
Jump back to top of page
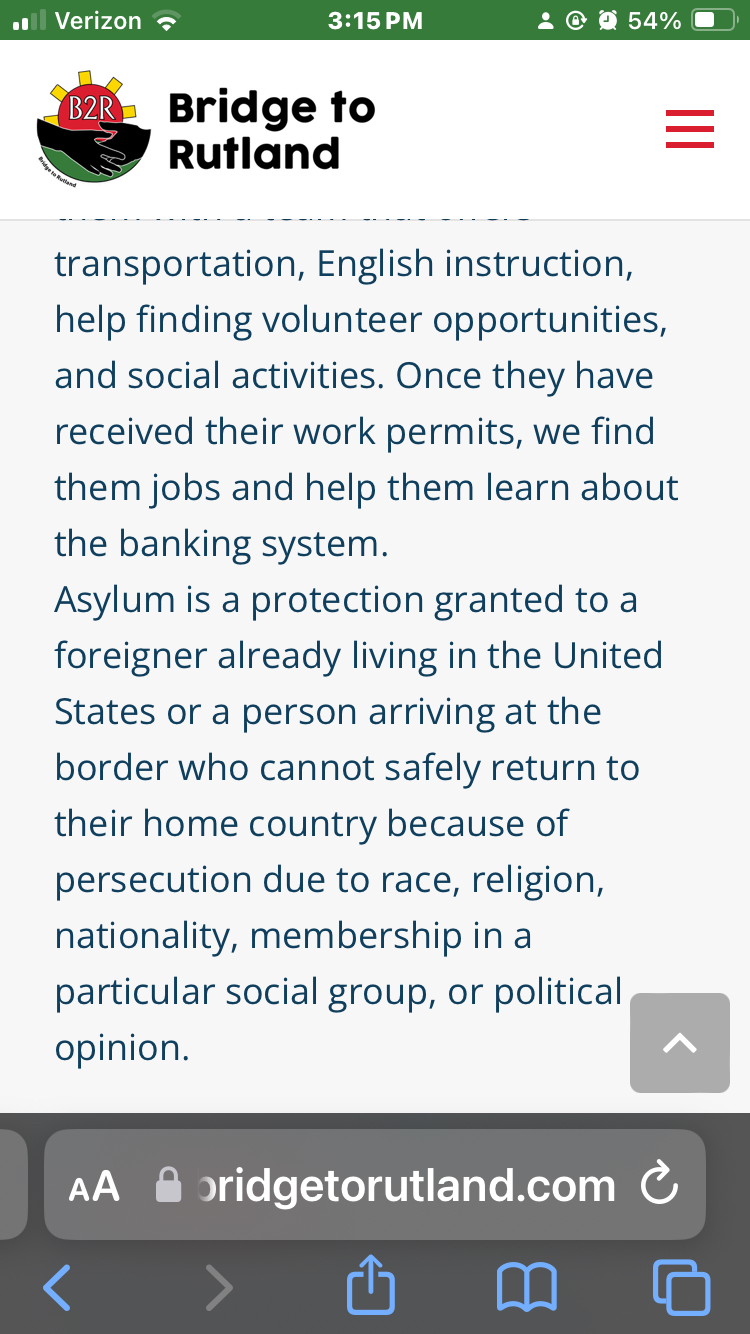point(680,1043)
